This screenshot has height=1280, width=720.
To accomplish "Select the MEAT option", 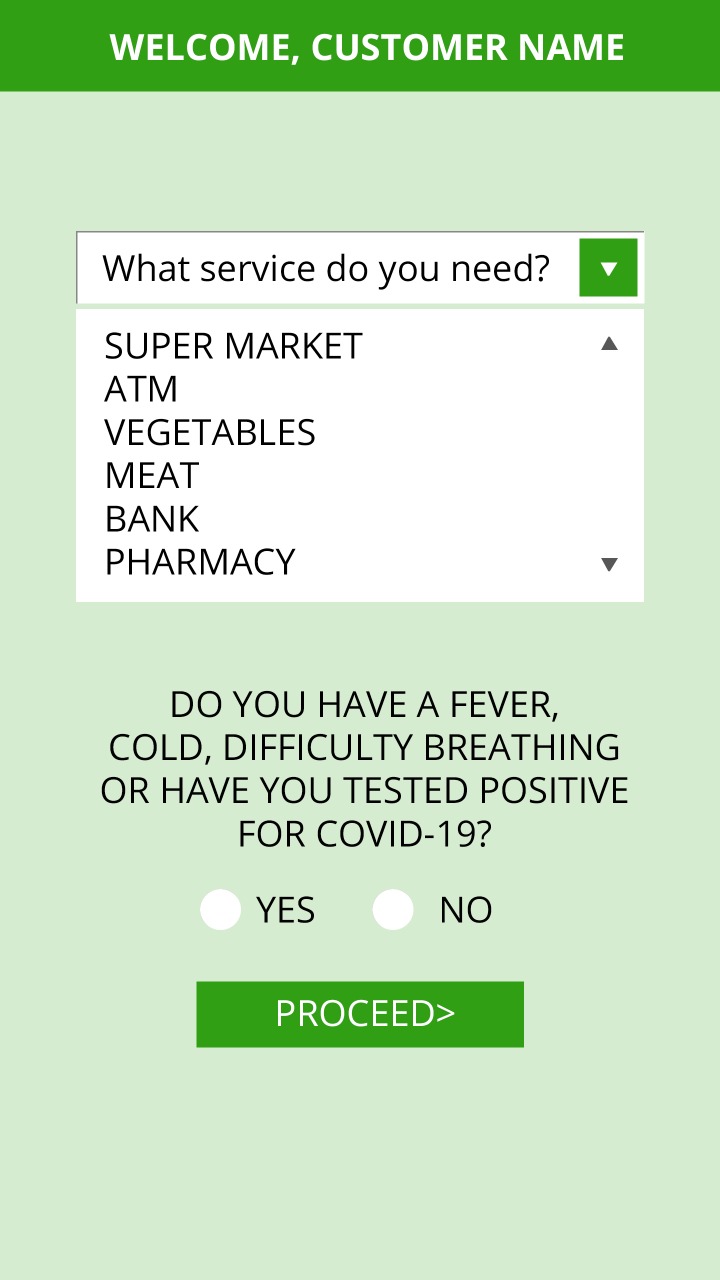I will coord(152,476).
